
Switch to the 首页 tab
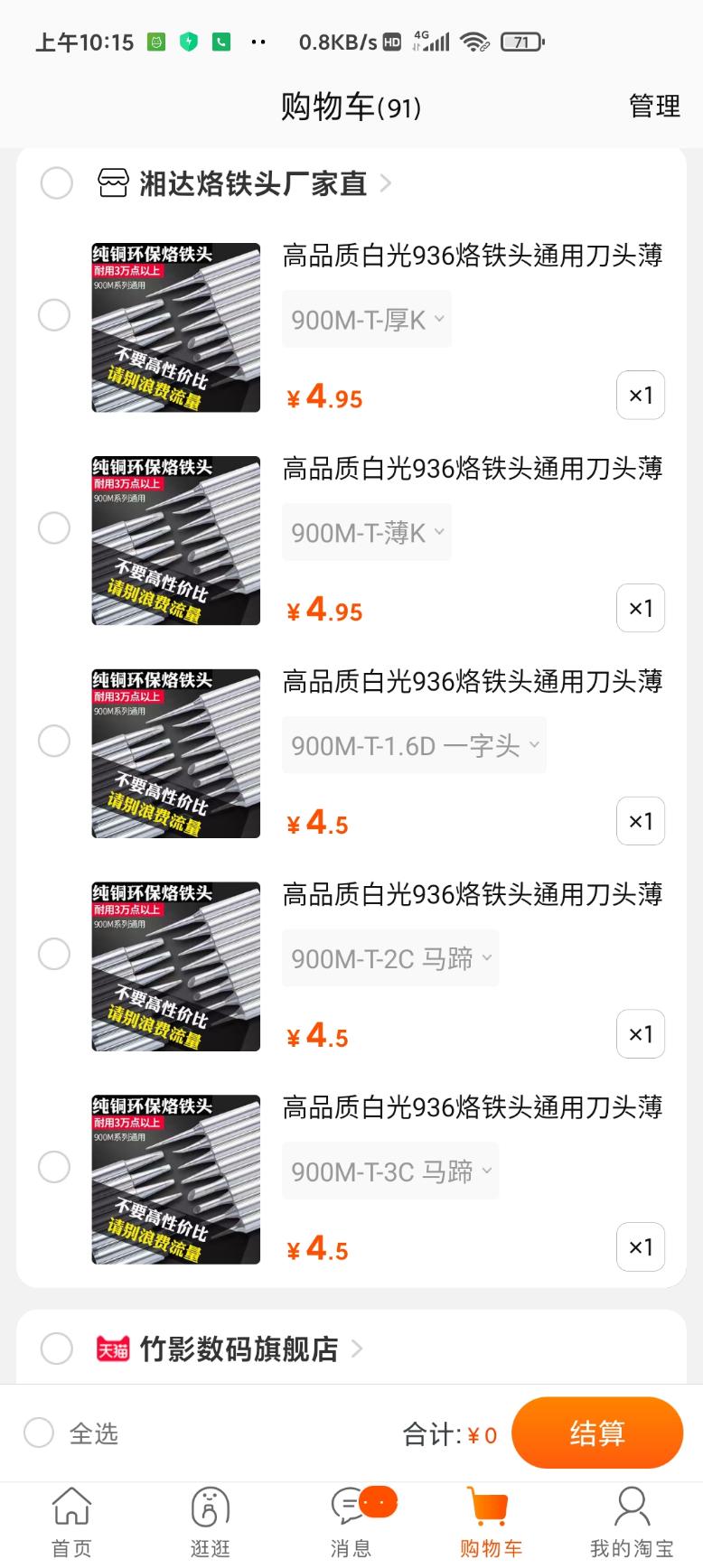pyautogui.click(x=71, y=1523)
